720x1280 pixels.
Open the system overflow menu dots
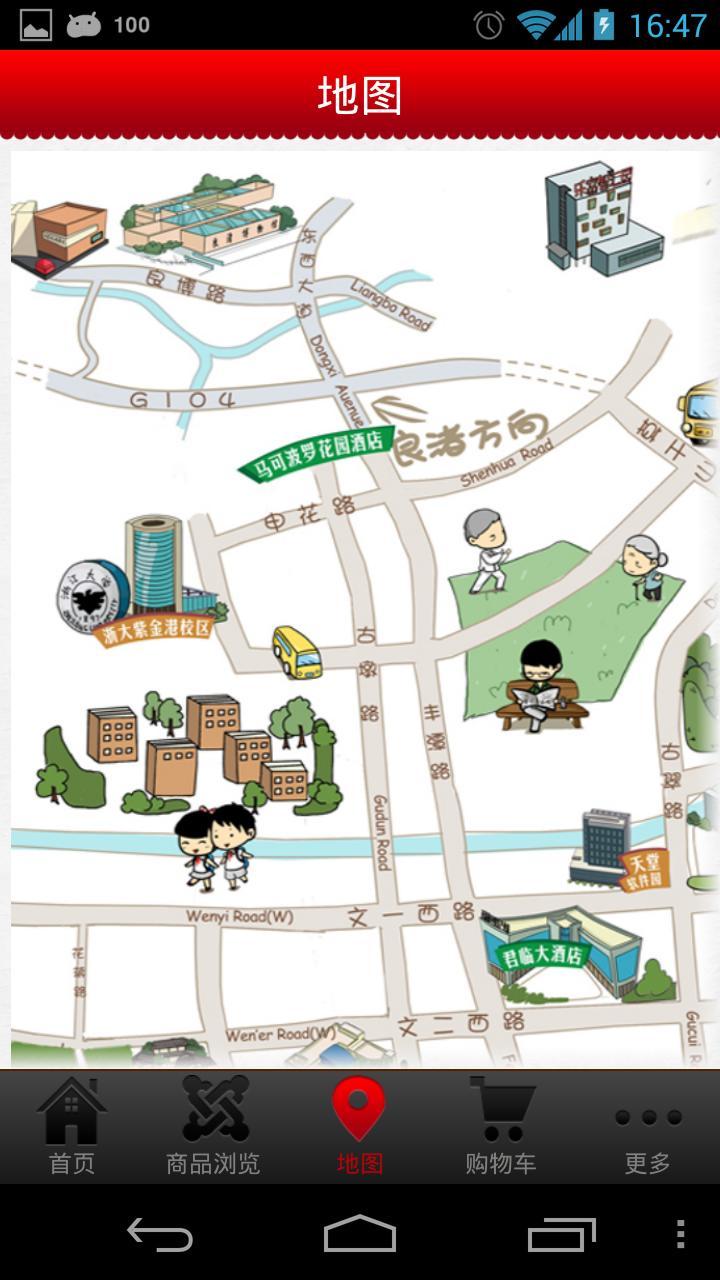[680, 1236]
